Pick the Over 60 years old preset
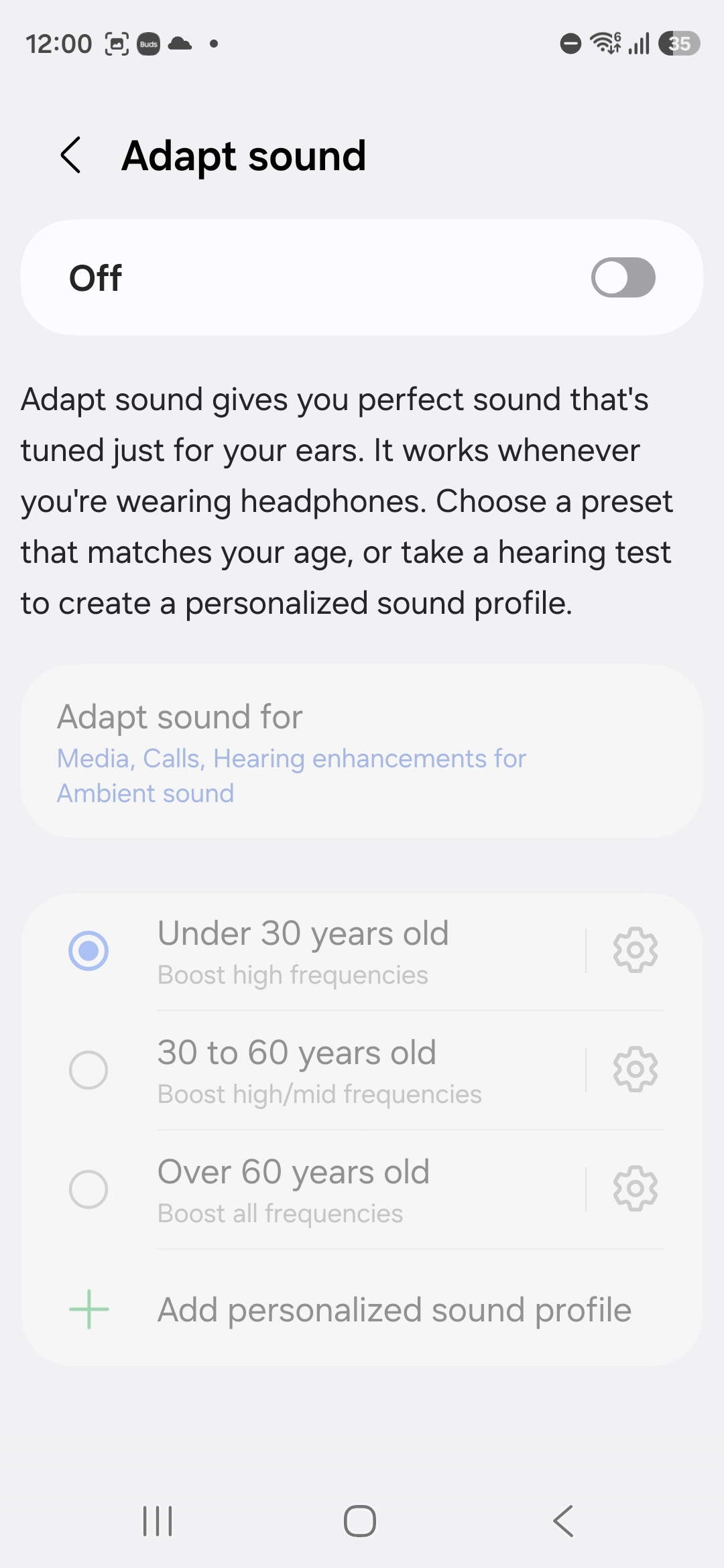Image resolution: width=724 pixels, height=1568 pixels. [x=88, y=1189]
